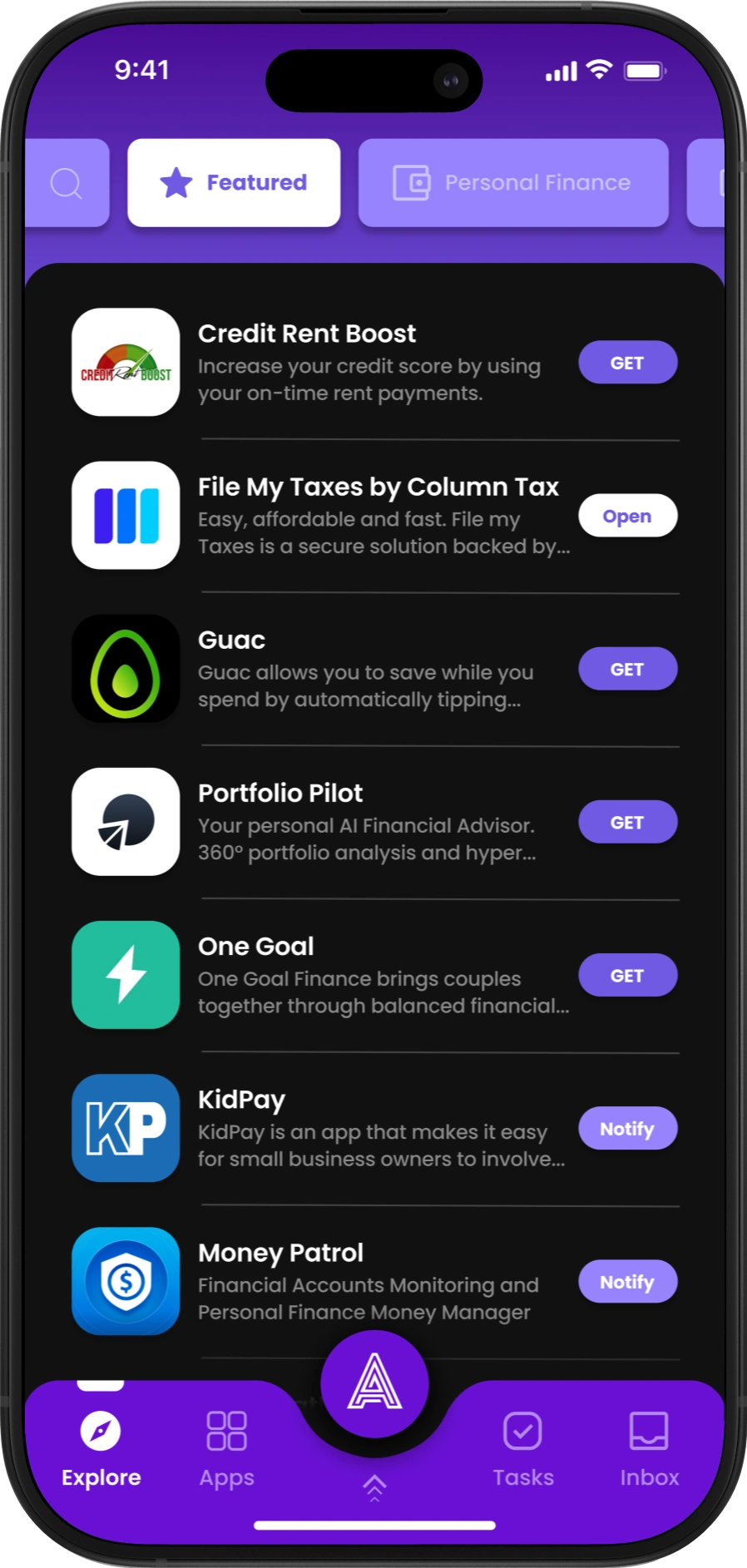The height and width of the screenshot is (1568, 747).
Task: Expand the up-chevron under the A button
Action: point(374,1488)
